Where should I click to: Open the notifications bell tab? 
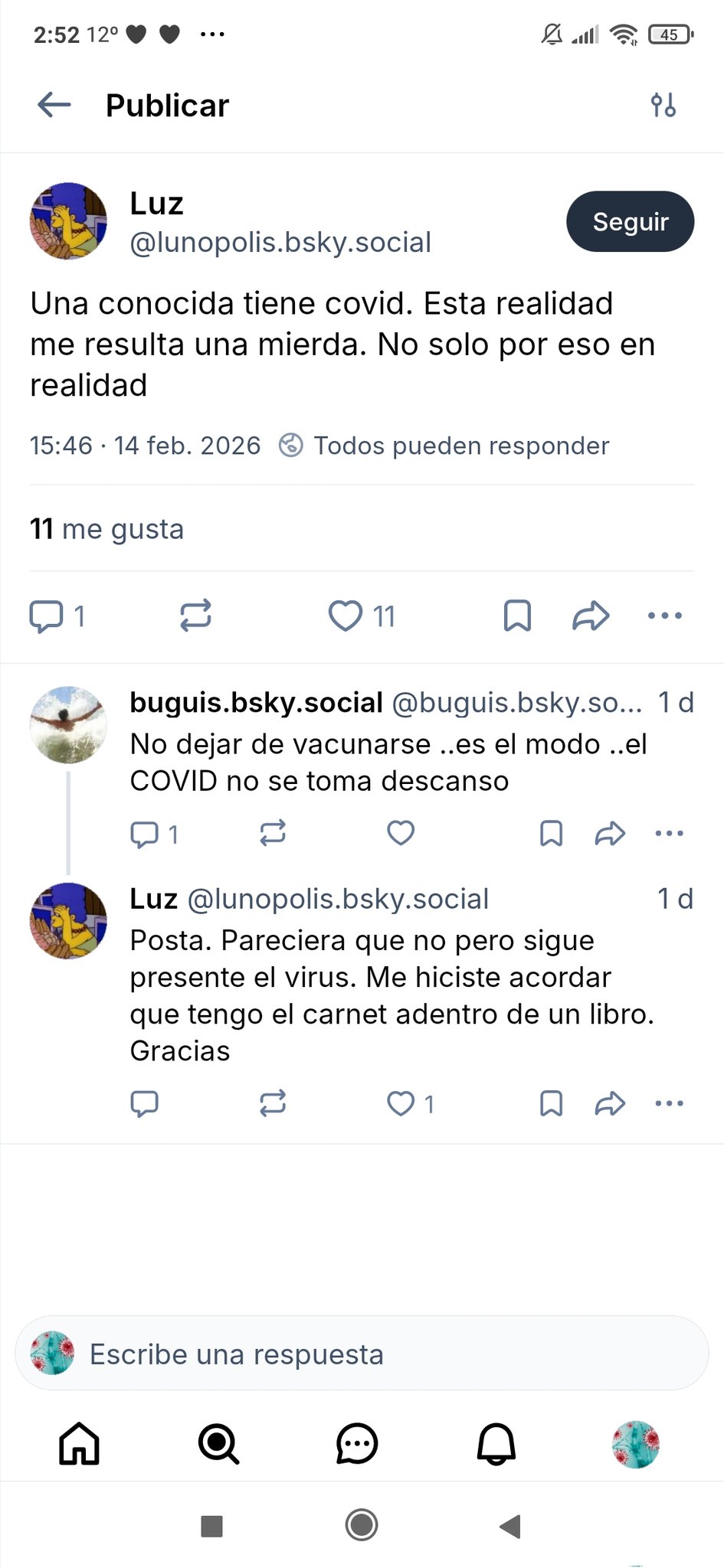[496, 1445]
